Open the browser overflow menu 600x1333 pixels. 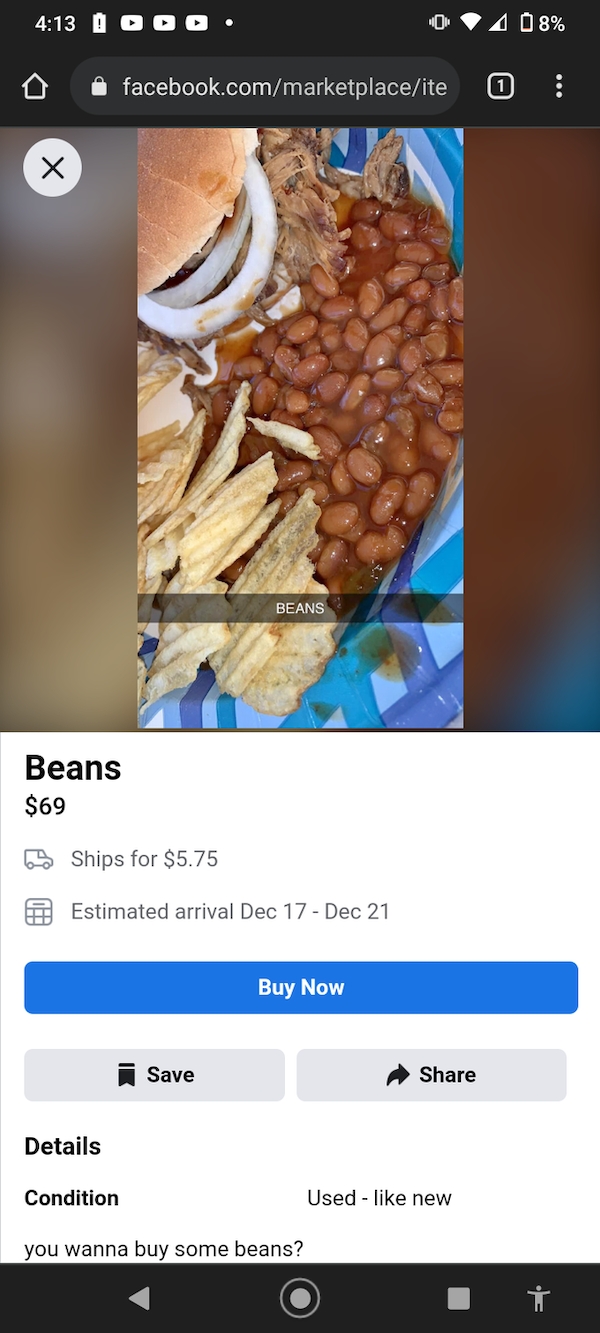tap(559, 87)
